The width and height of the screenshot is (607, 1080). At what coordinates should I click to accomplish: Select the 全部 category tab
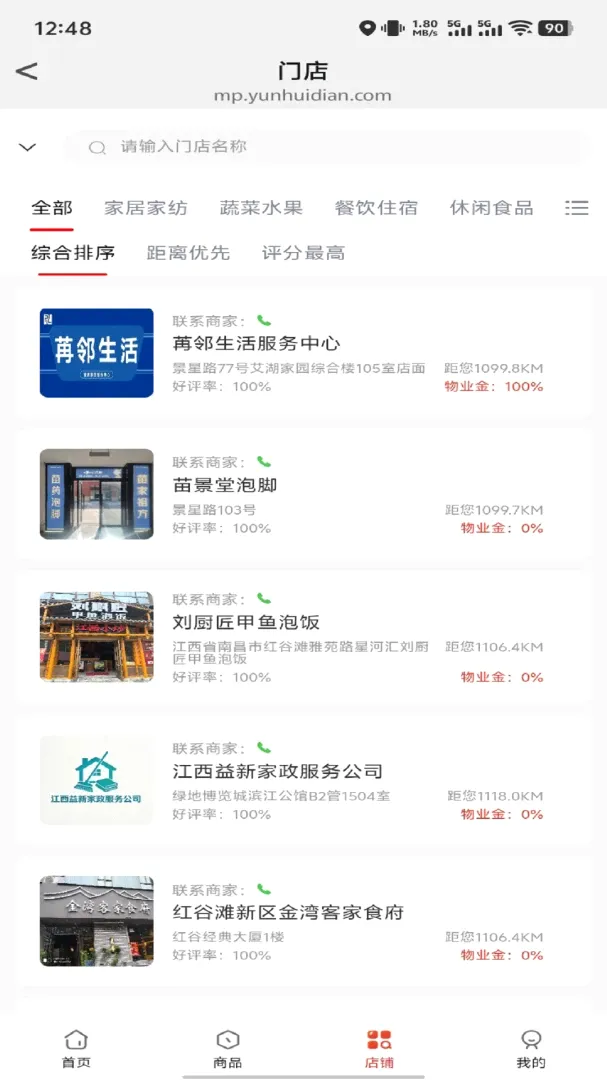point(52,208)
